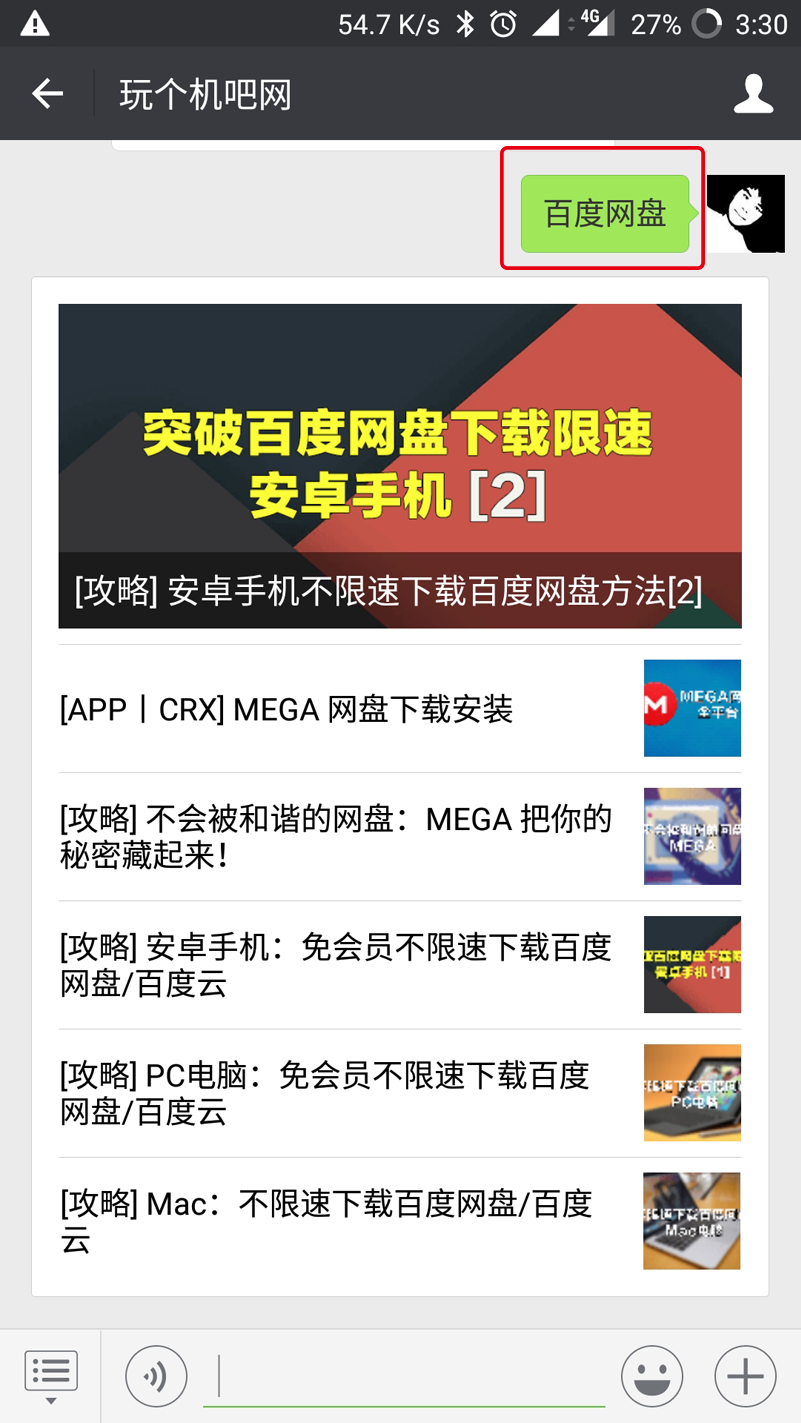Screen dimensions: 801x1423
Task: Focus the message text field
Action: pyautogui.click(x=404, y=1376)
